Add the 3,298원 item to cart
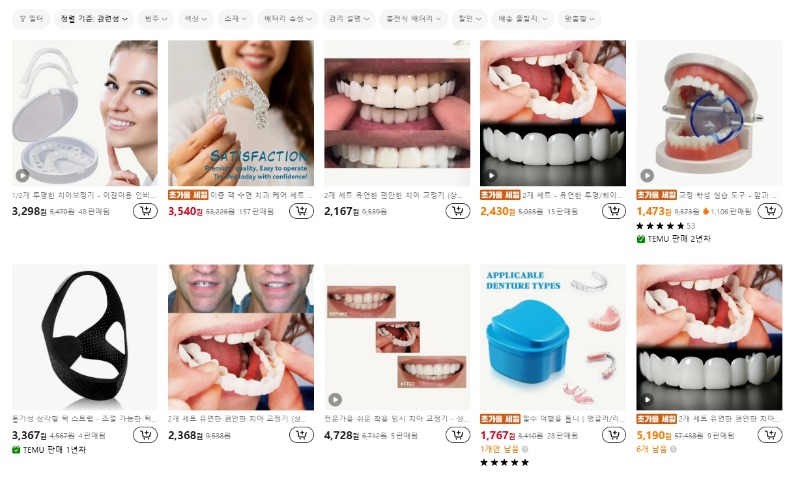This screenshot has width=800, height=485. click(145, 211)
